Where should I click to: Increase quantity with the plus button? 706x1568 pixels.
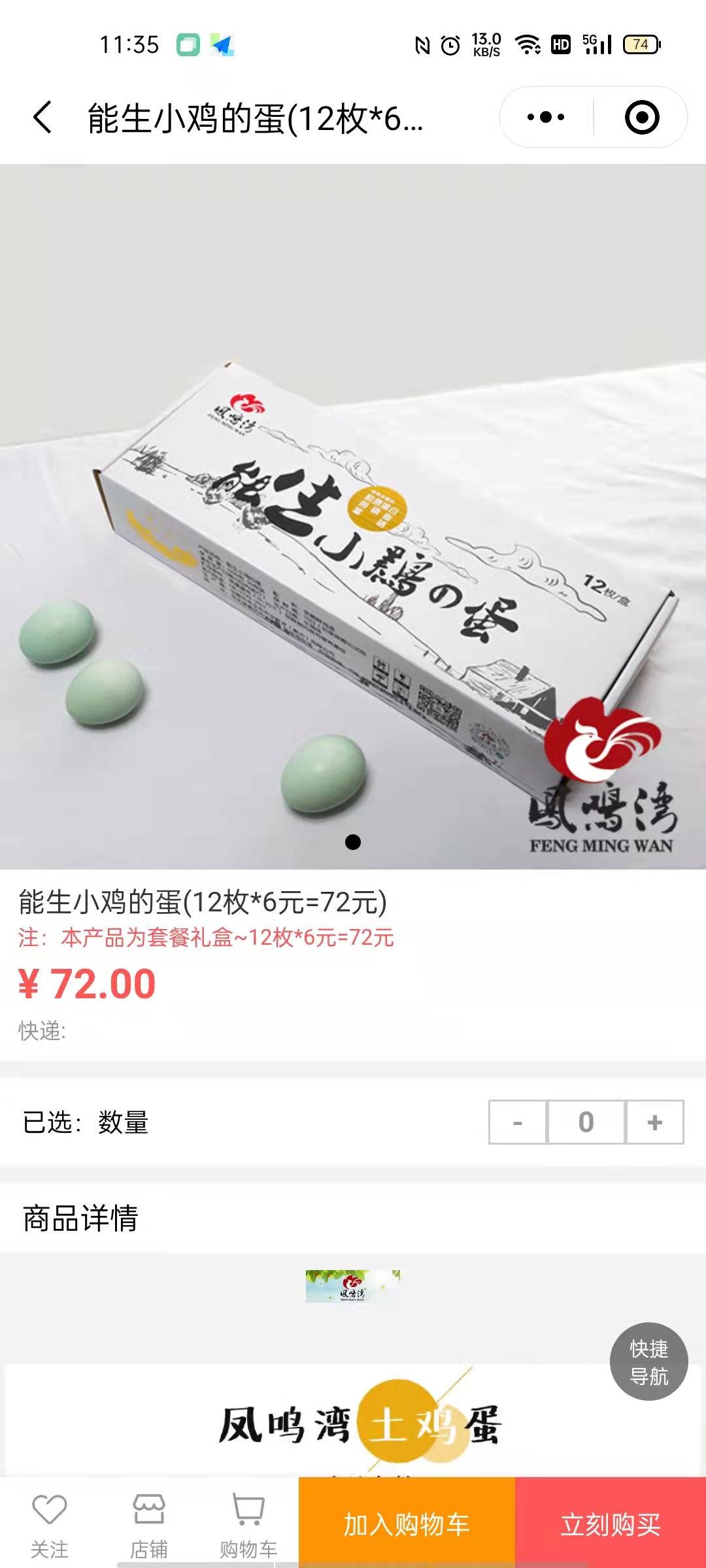[x=654, y=1122]
